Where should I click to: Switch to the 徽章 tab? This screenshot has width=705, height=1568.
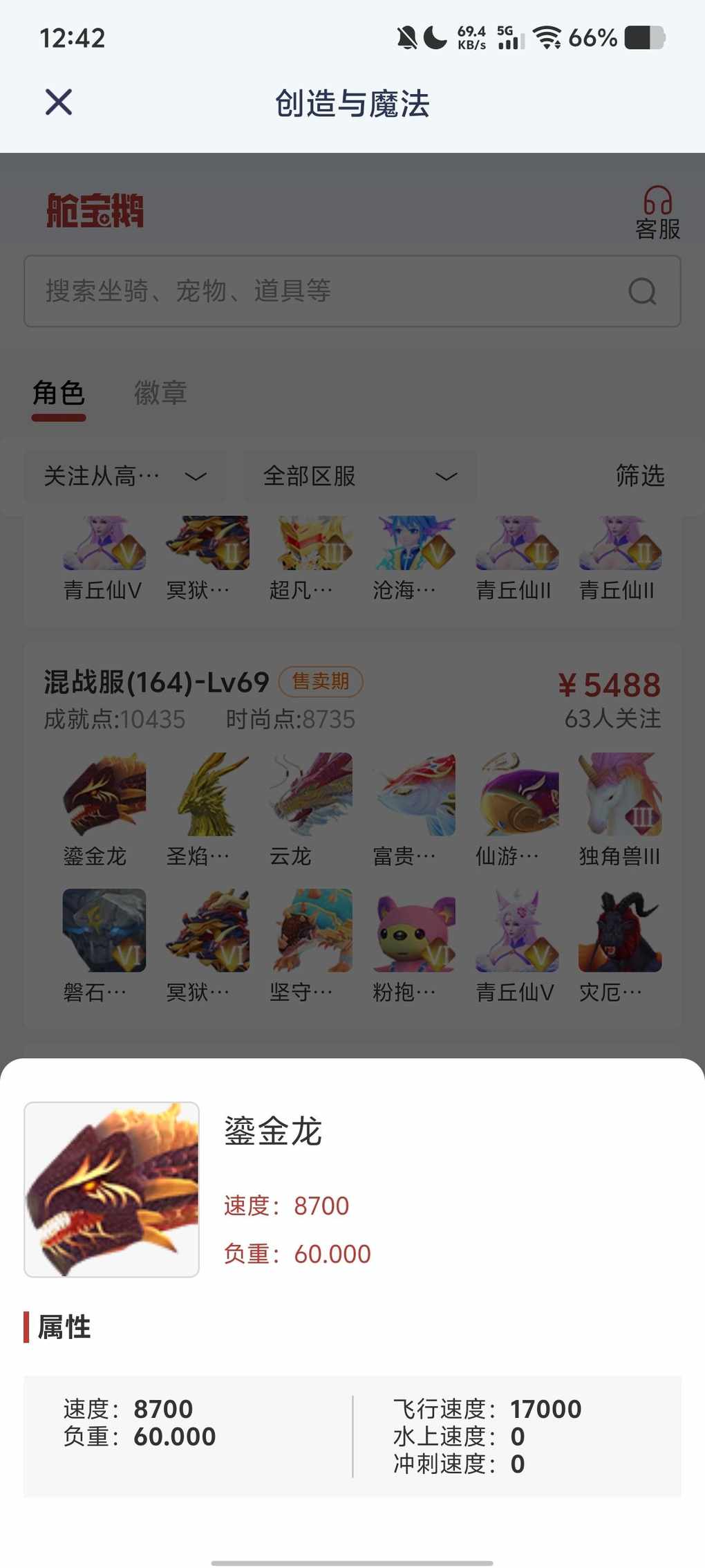click(x=160, y=393)
